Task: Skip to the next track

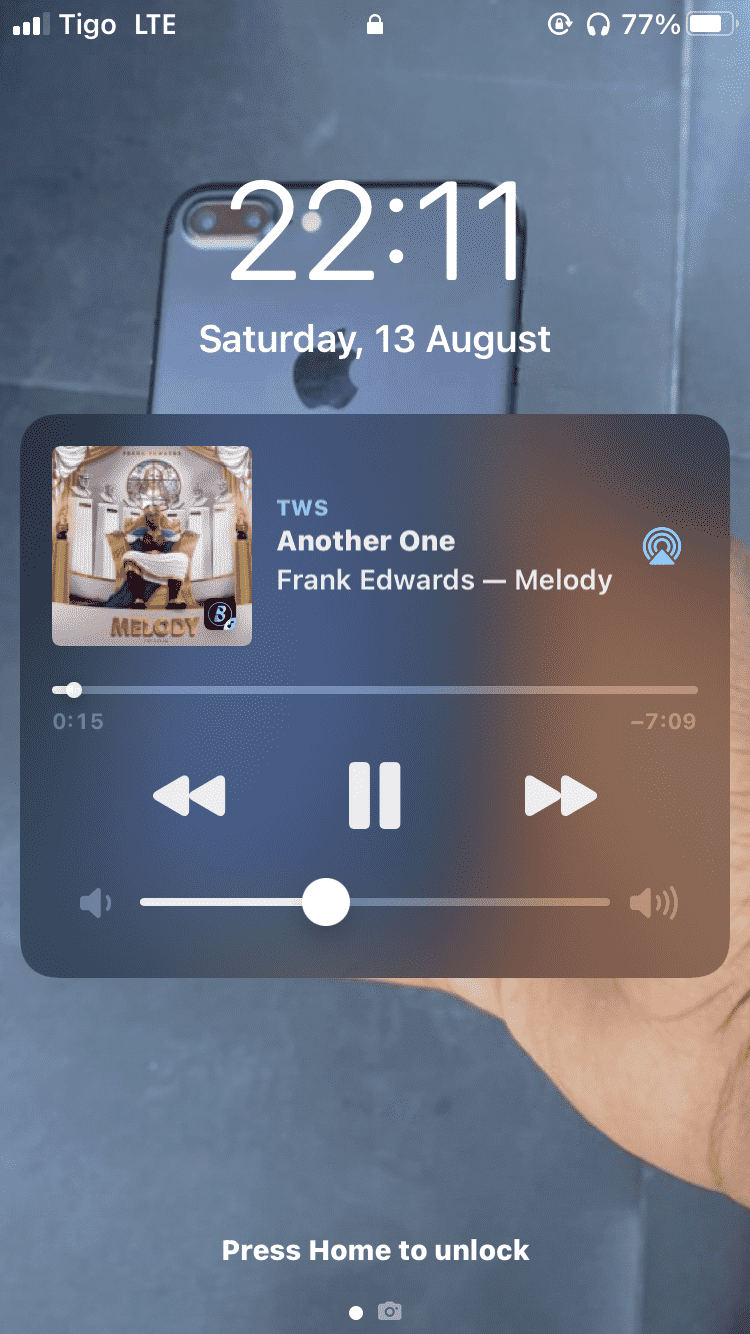Action: coord(561,797)
